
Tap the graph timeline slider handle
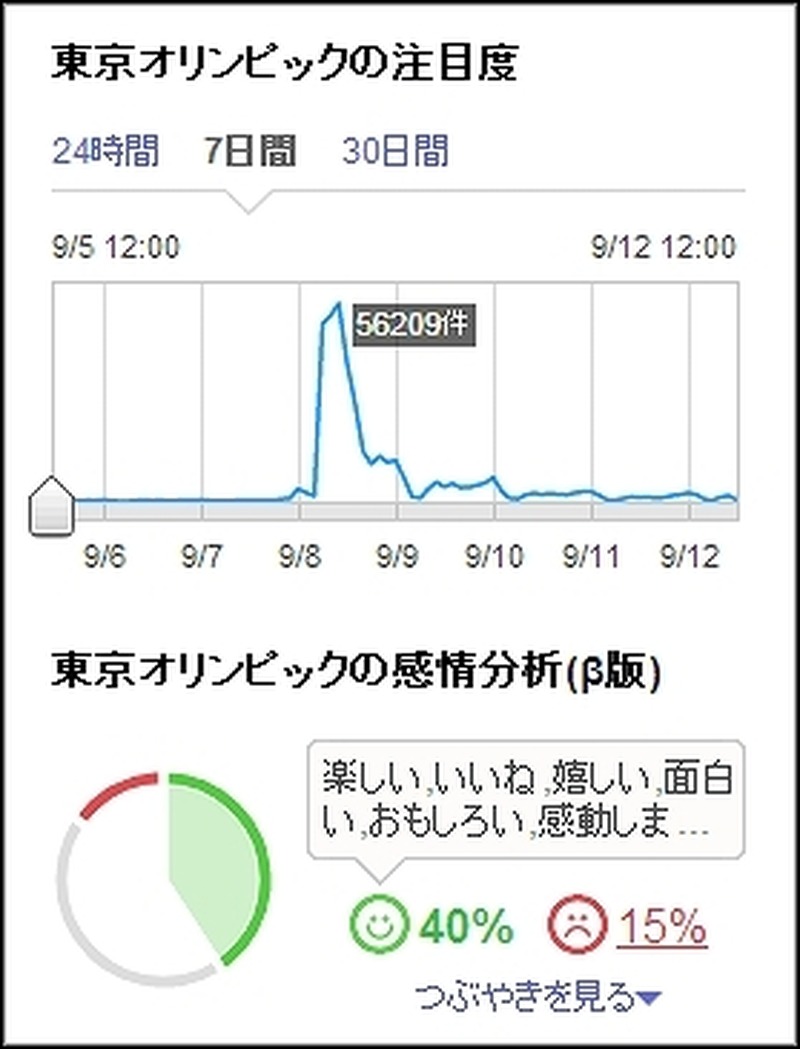(x=50, y=505)
